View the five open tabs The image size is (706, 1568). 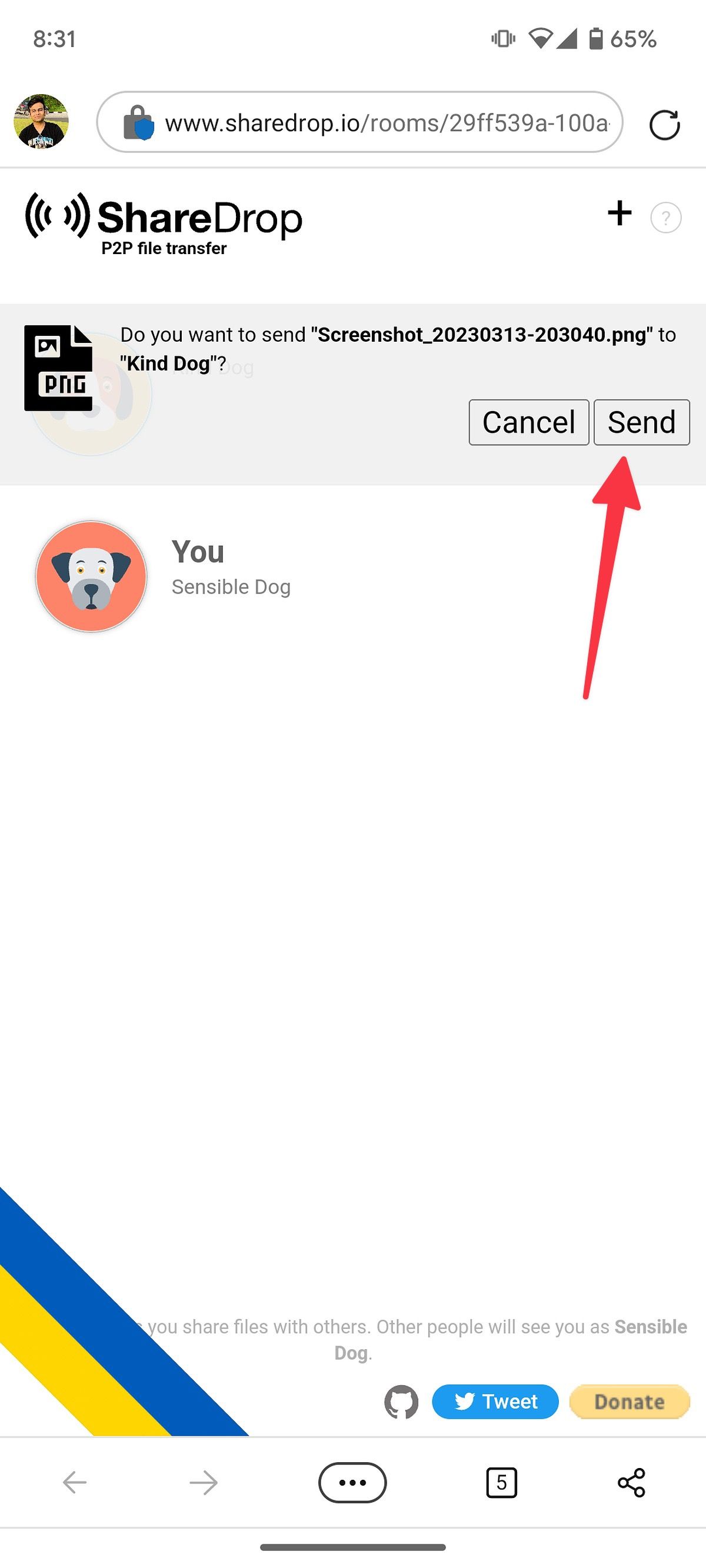click(501, 1482)
